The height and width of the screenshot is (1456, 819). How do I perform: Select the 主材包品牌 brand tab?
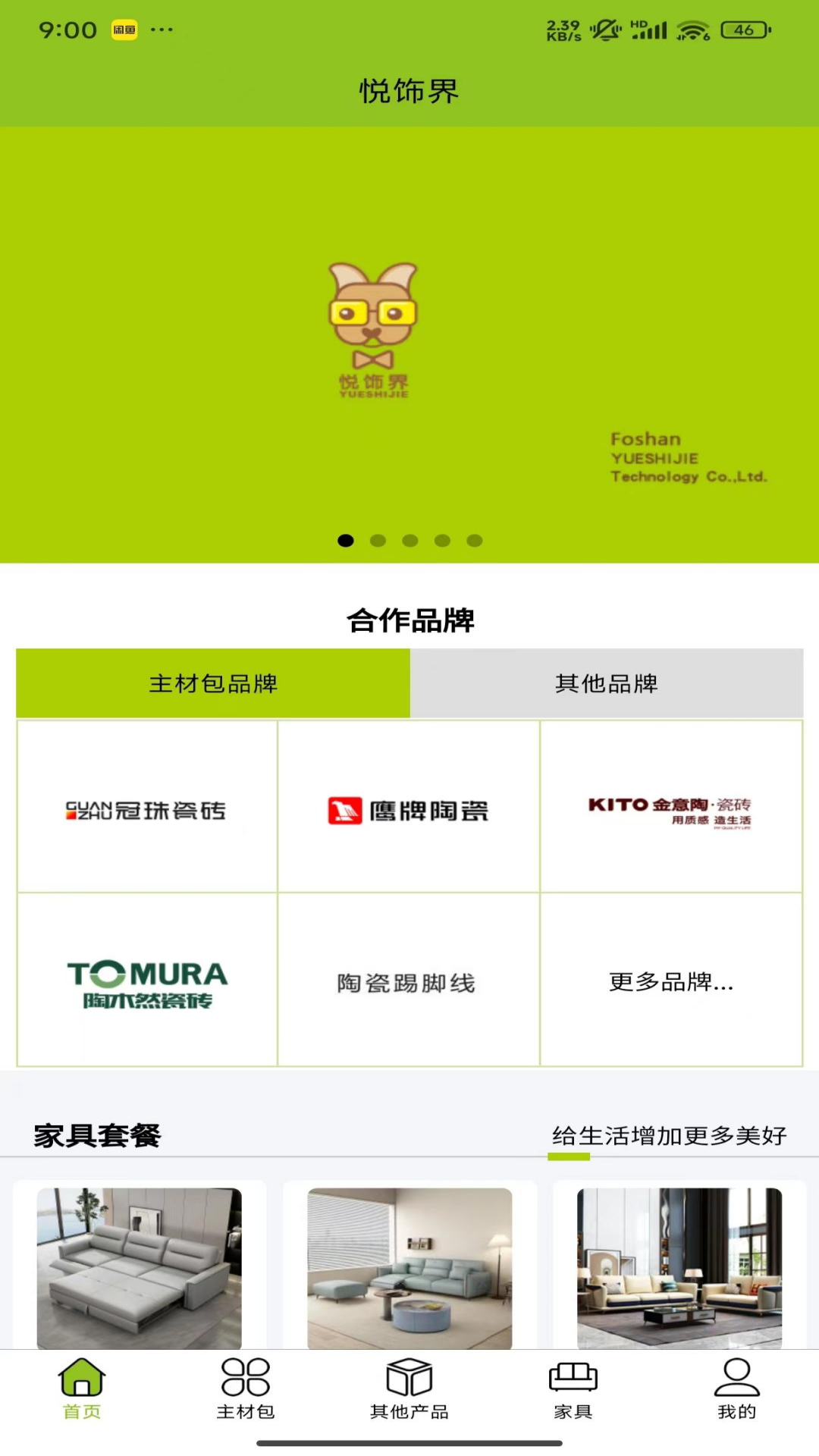[213, 683]
